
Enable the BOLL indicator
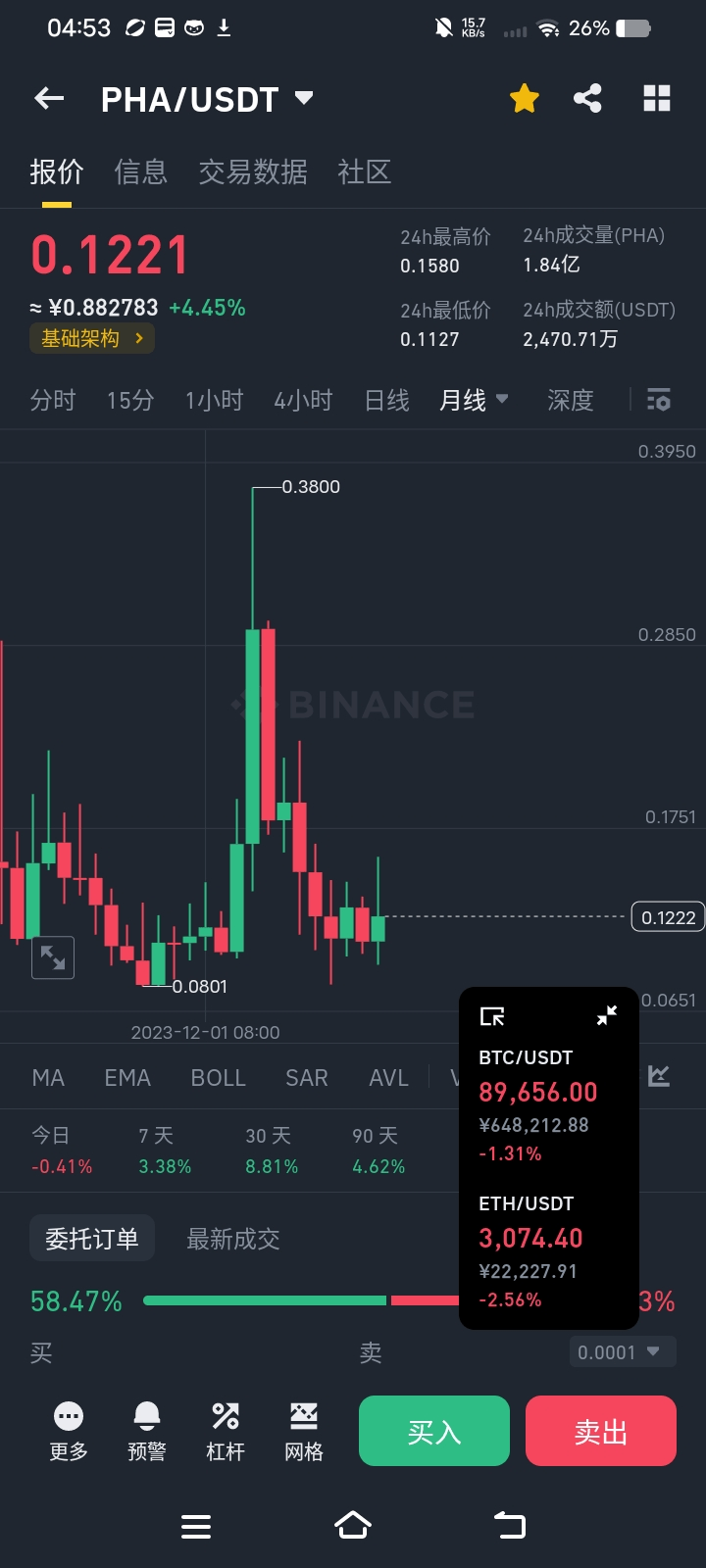pyautogui.click(x=218, y=1078)
